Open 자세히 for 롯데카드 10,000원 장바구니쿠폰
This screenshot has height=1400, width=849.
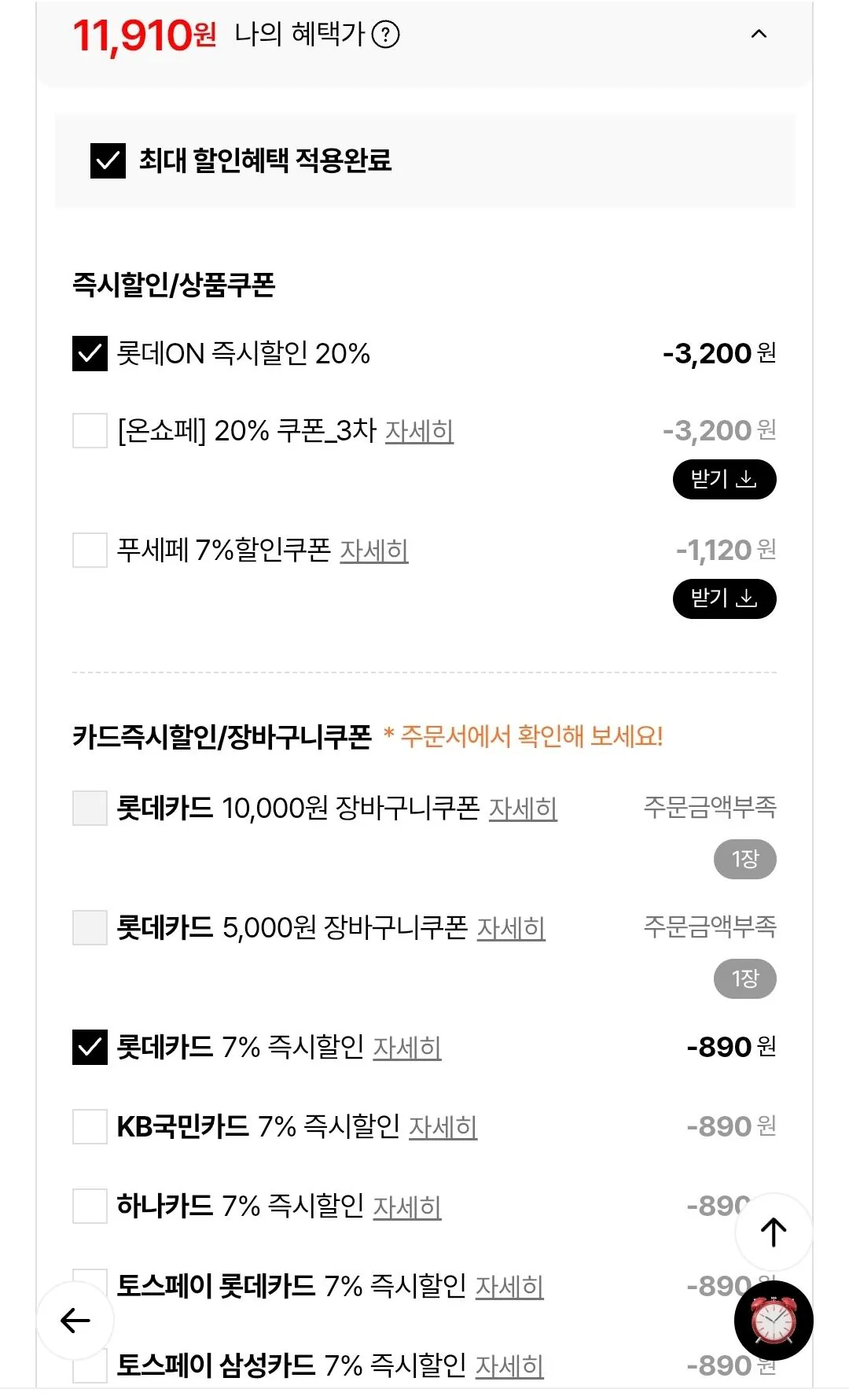point(524,809)
